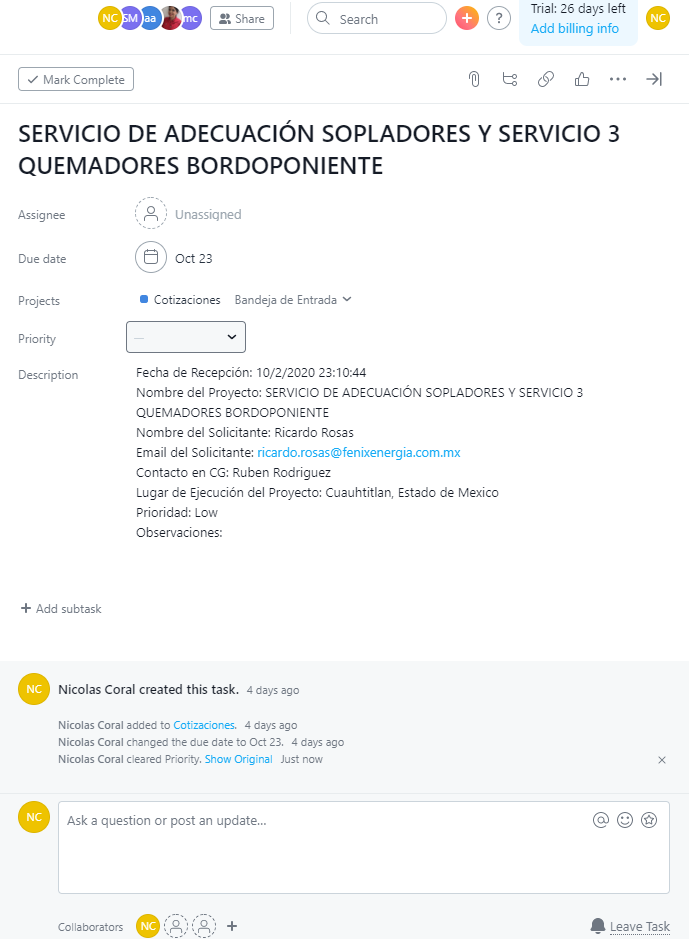This screenshot has height=939, width=689.
Task: Open the subtasks icon in toolbar
Action: coord(510,80)
